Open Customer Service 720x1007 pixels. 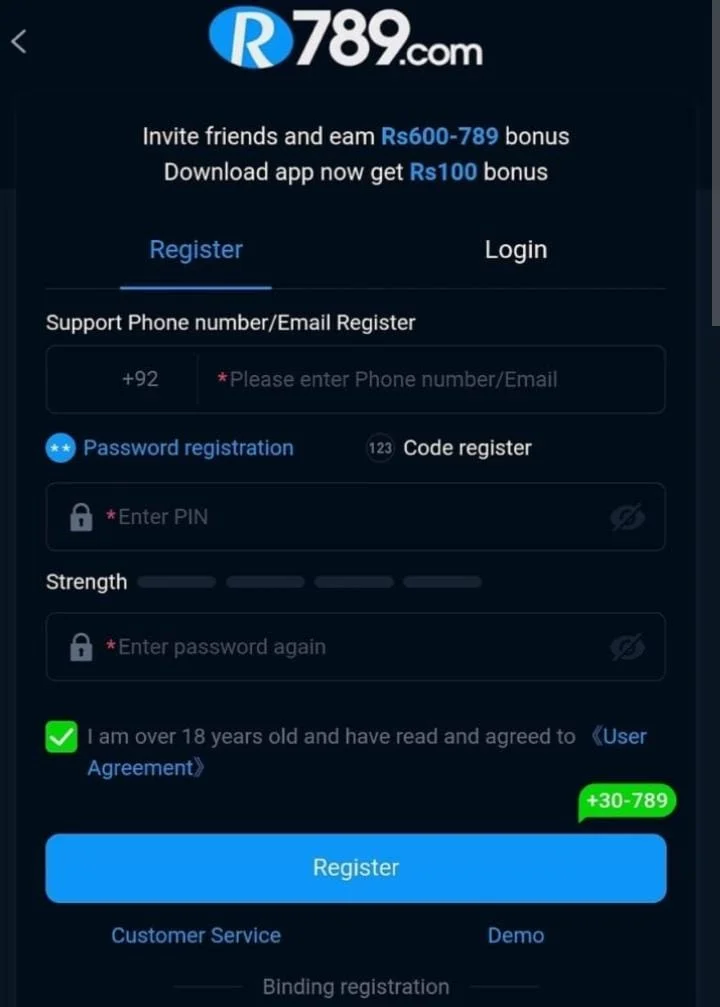(x=196, y=936)
